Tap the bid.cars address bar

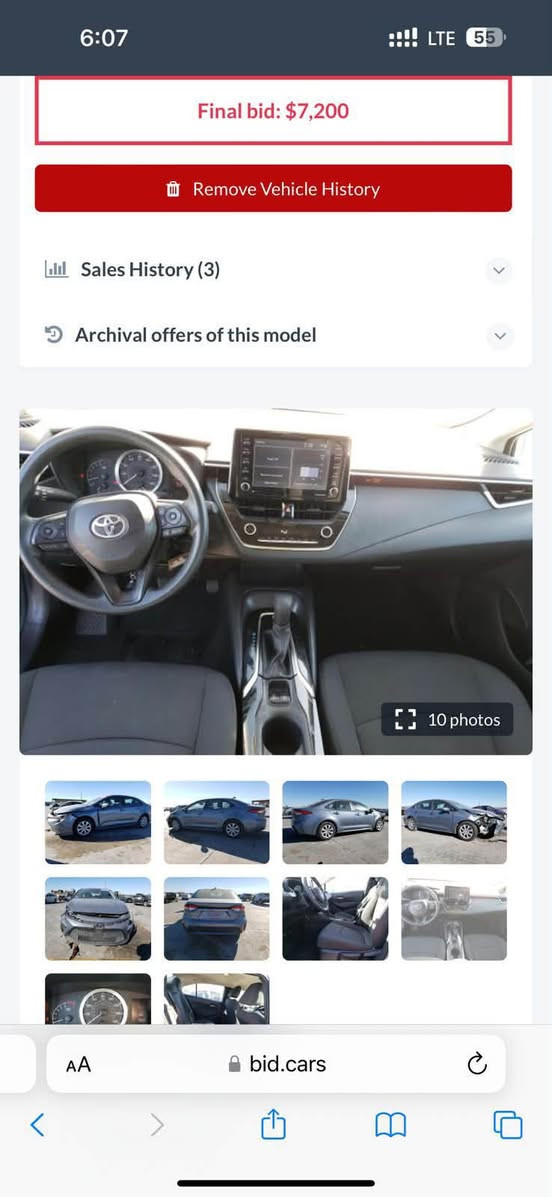point(276,1064)
